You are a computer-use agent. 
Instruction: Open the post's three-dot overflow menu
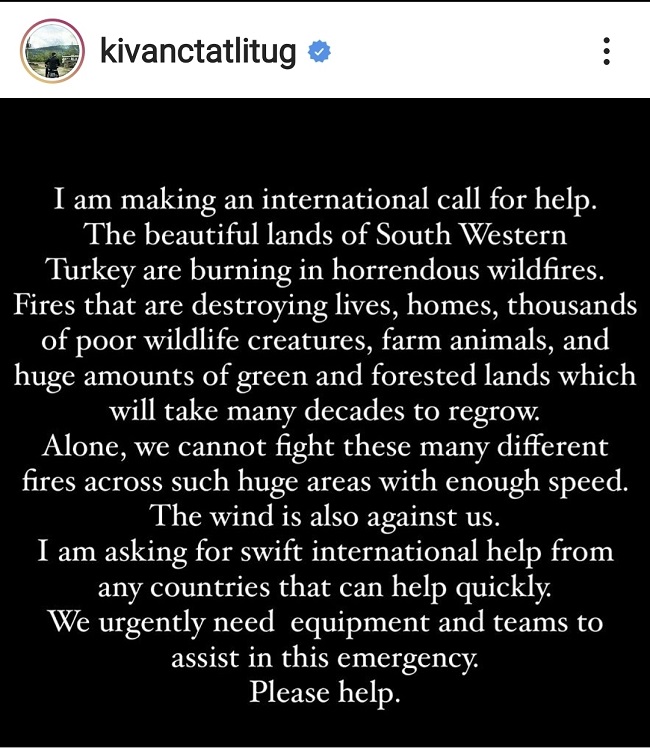[x=606, y=51]
